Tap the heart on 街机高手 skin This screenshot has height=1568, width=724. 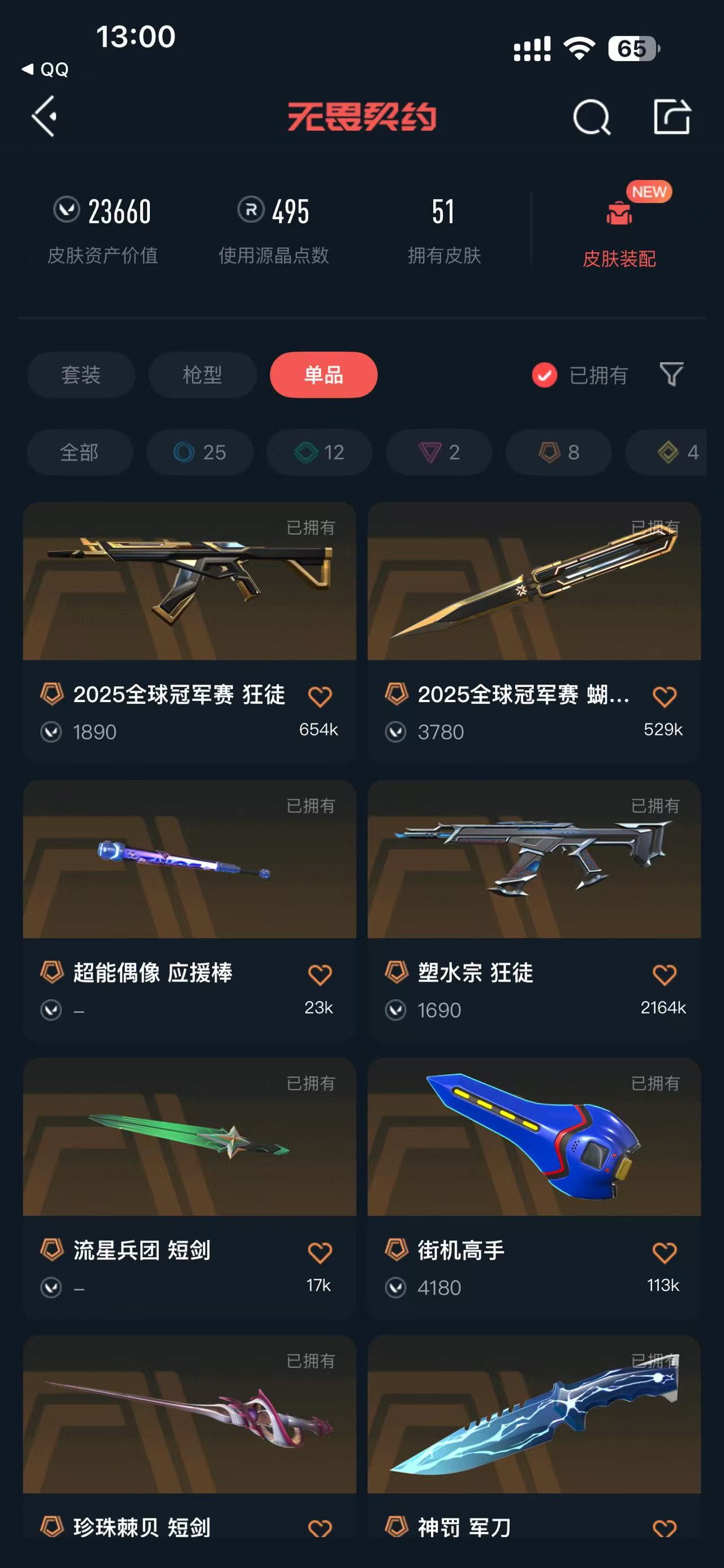(x=663, y=1252)
